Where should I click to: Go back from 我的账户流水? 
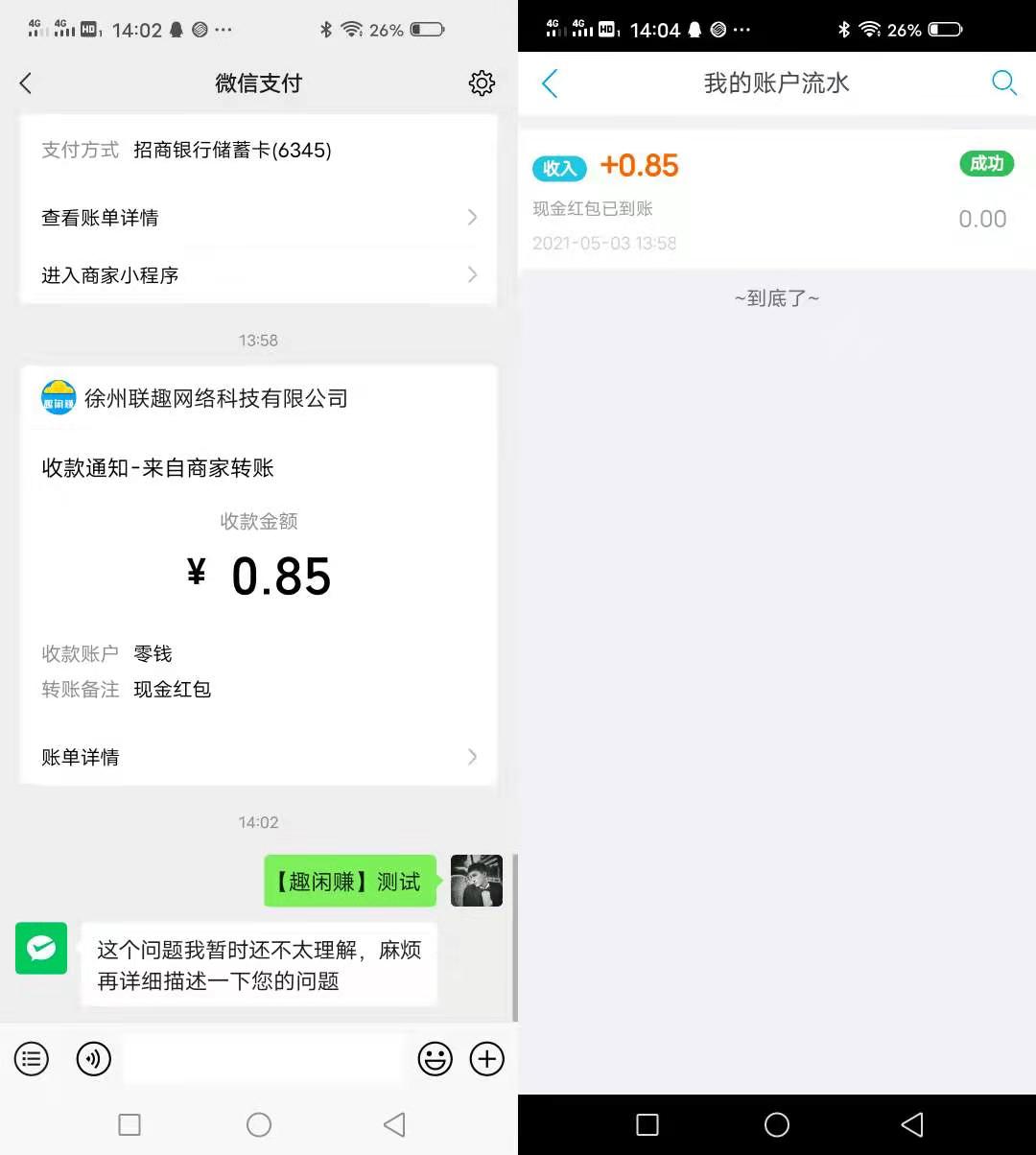click(x=550, y=83)
